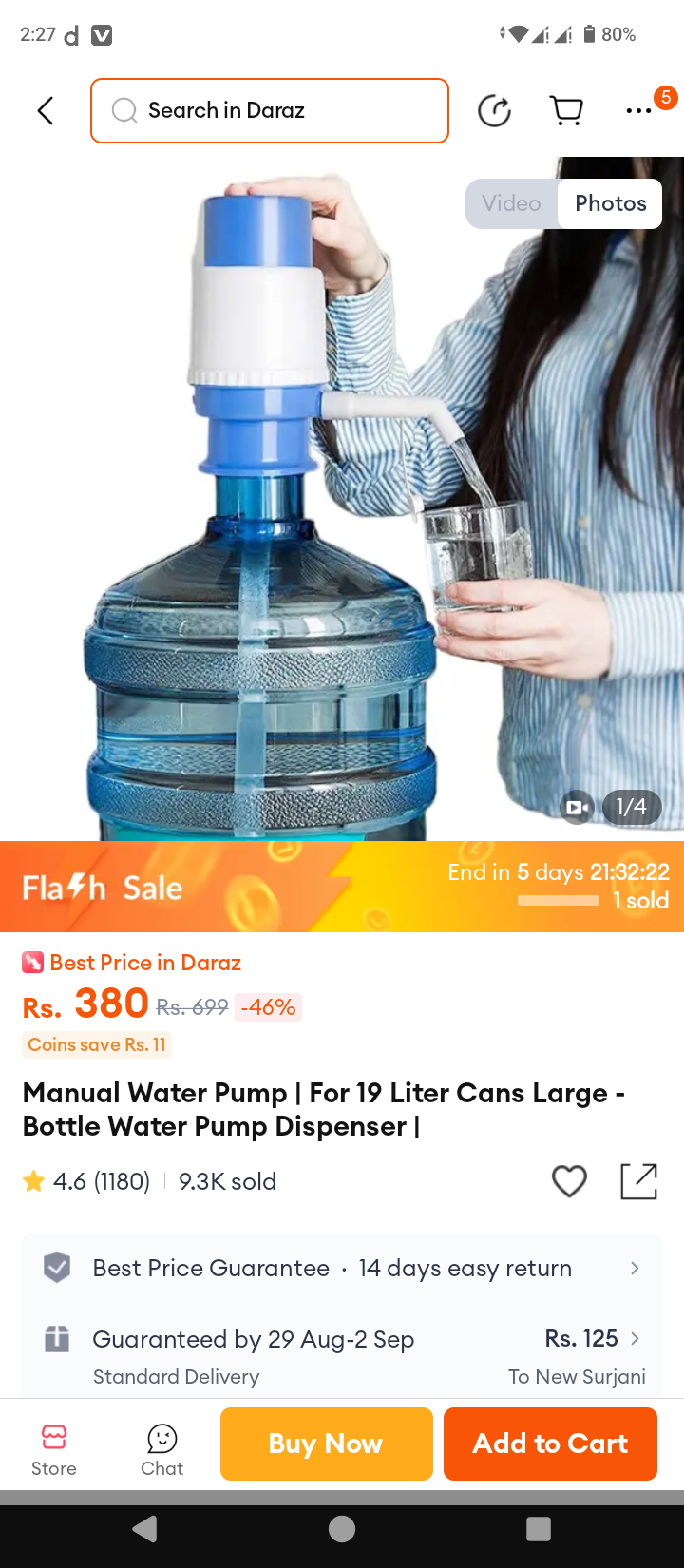The width and height of the screenshot is (684, 1568).
Task: Open the three-dot overflow menu
Action: click(638, 111)
